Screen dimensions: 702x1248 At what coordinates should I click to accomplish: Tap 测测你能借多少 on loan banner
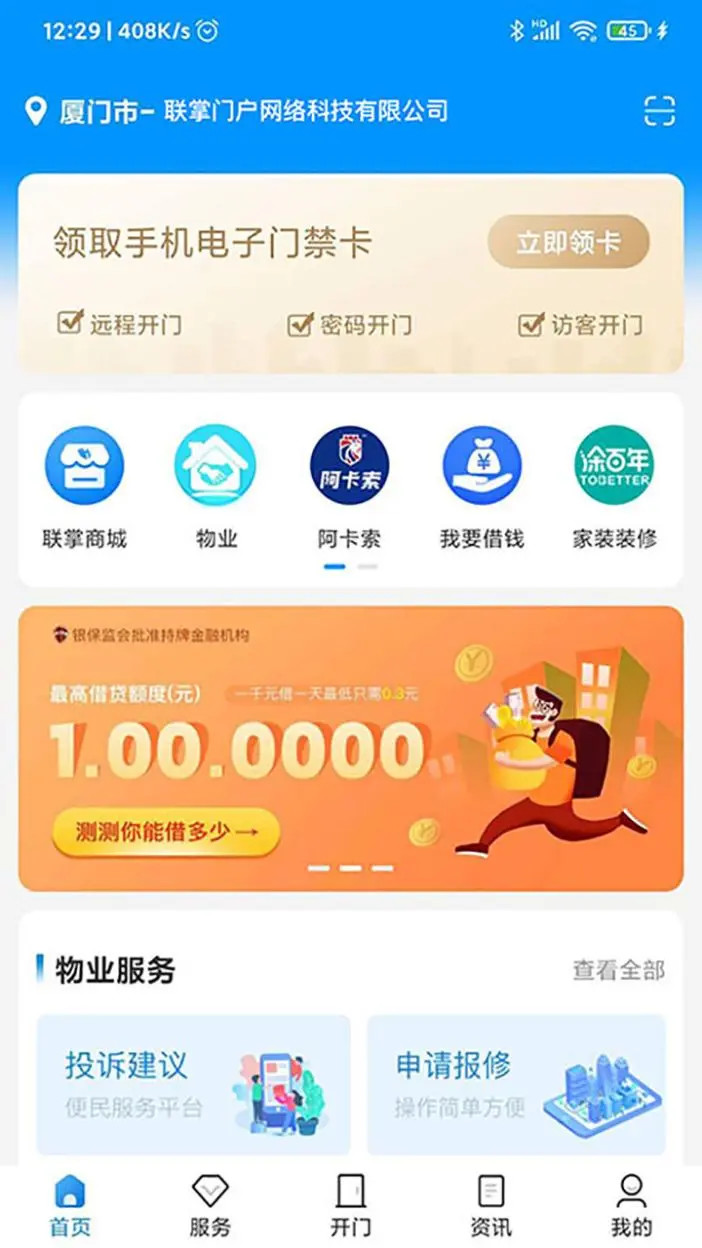[x=166, y=832]
